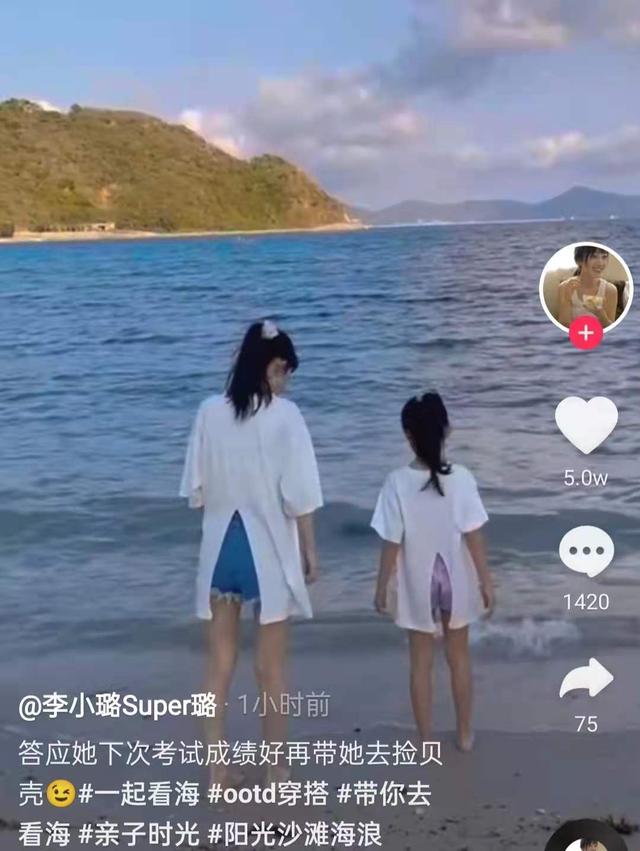Share this video using the arrow icon
Screen dimensions: 640x851
click(x=586, y=679)
